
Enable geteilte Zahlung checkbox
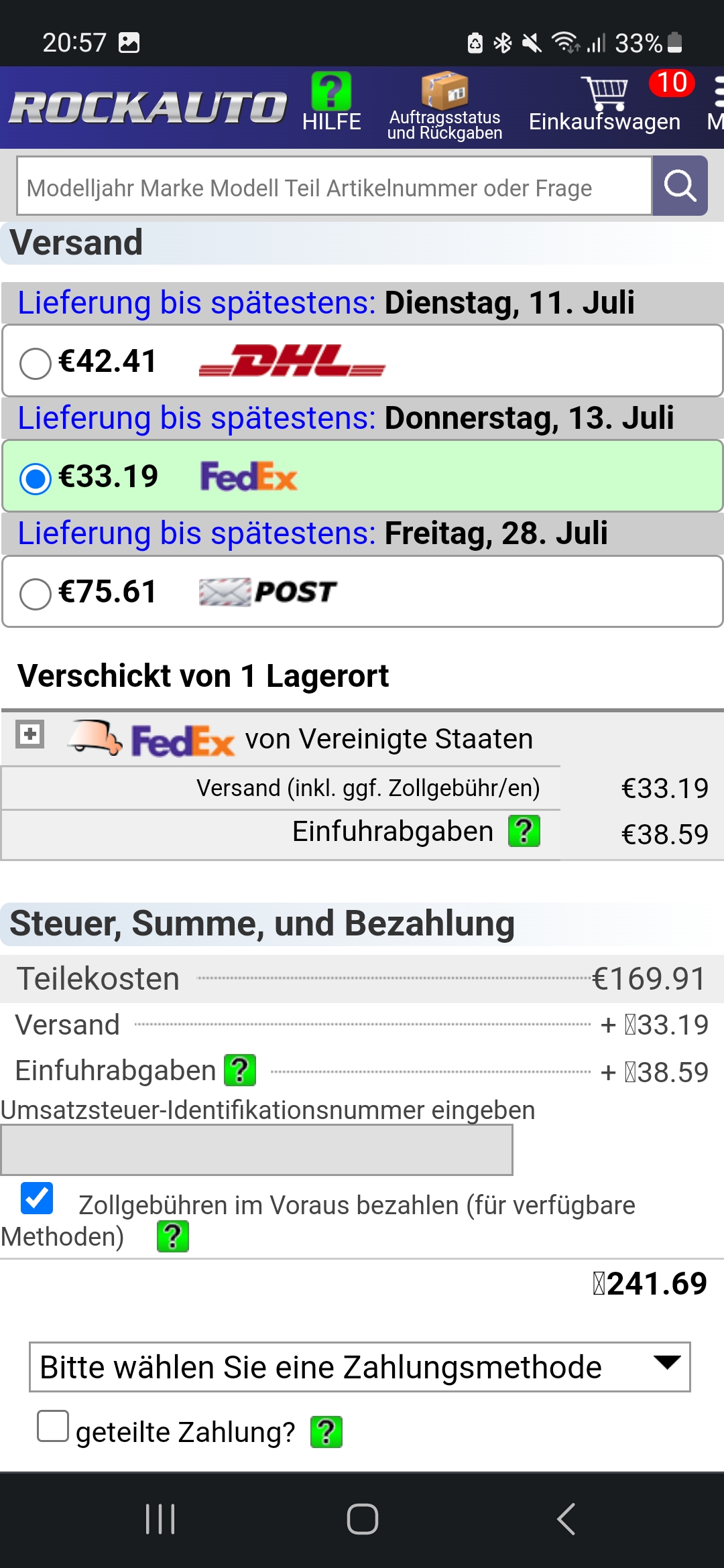point(53,1426)
